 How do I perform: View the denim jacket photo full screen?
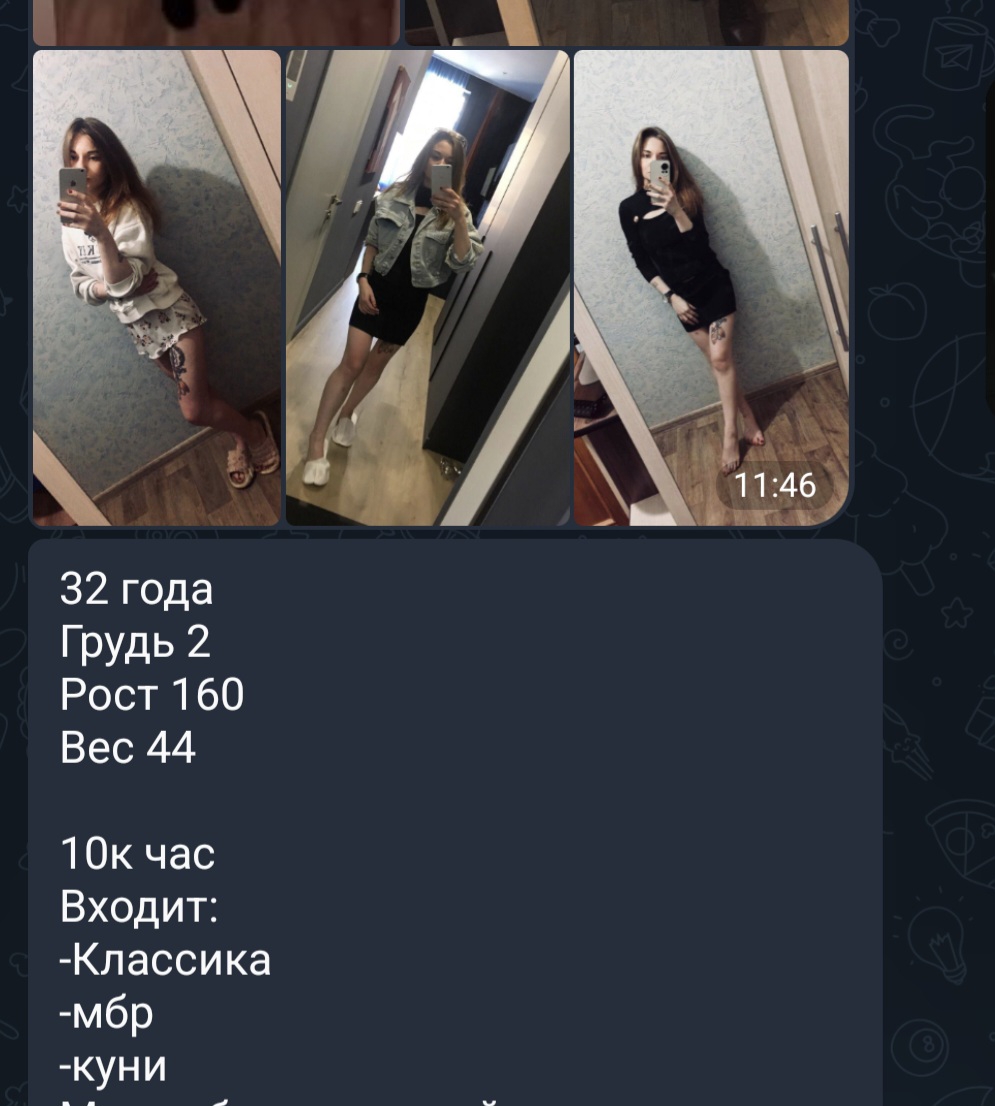coord(427,288)
